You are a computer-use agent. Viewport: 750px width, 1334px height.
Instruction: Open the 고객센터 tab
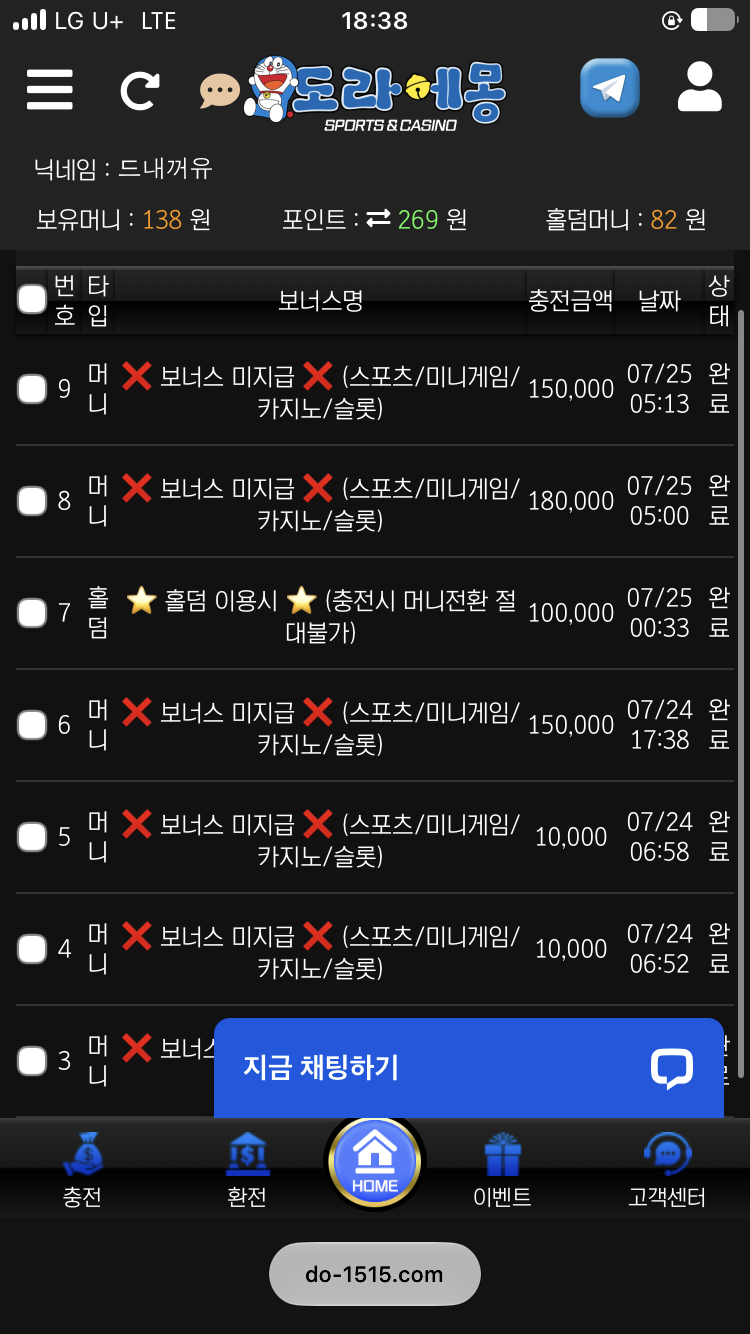tap(667, 1171)
